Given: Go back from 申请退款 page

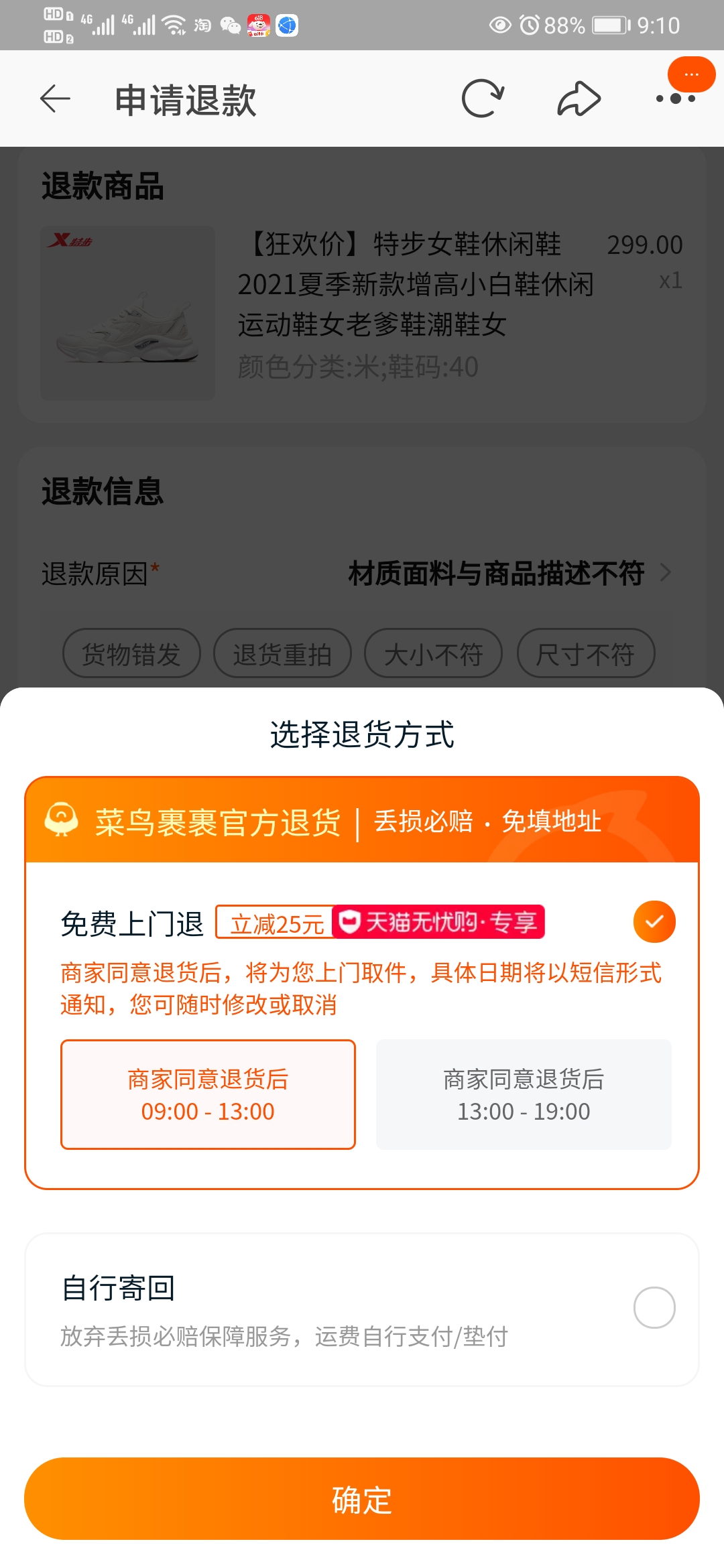Looking at the screenshot, I should [55, 99].
